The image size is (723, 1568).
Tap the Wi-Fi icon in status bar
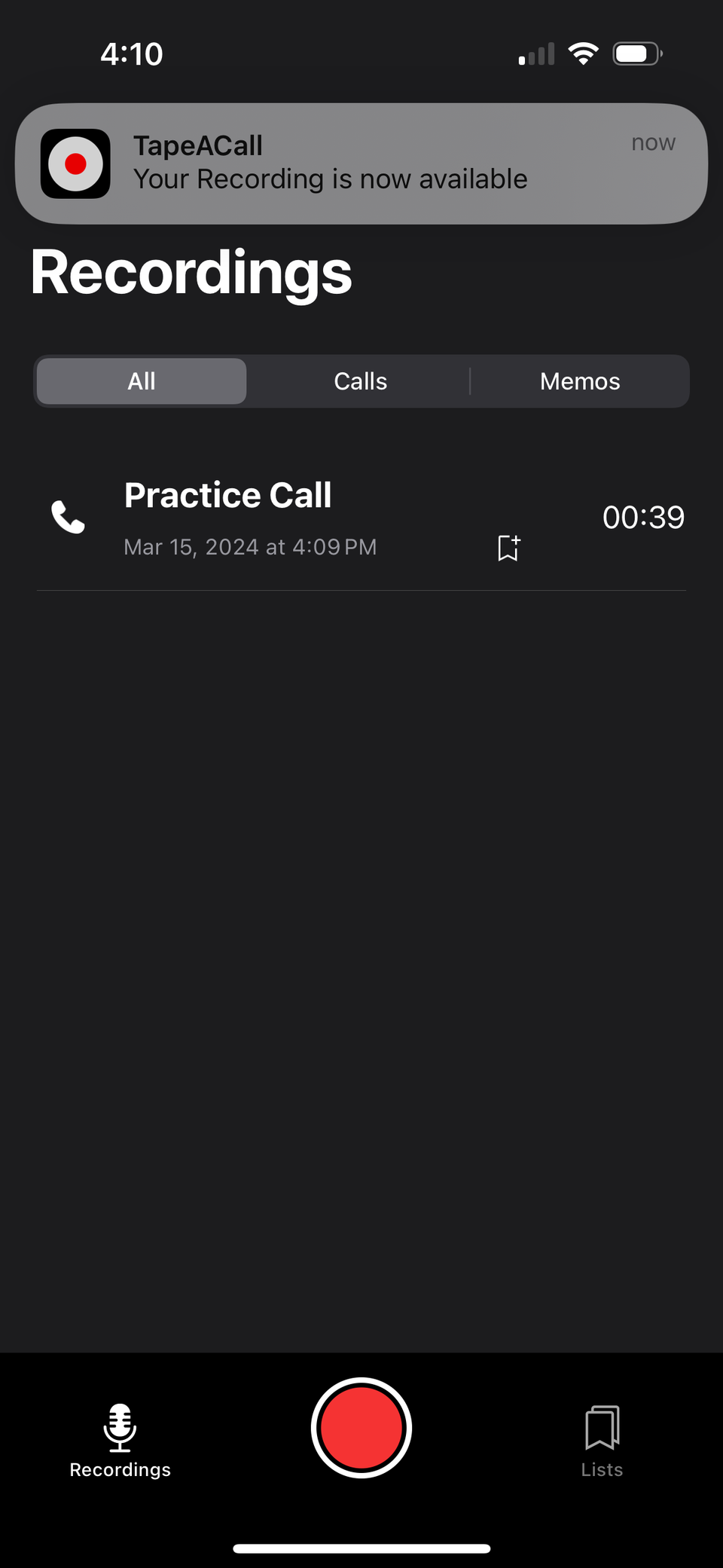coord(583,52)
